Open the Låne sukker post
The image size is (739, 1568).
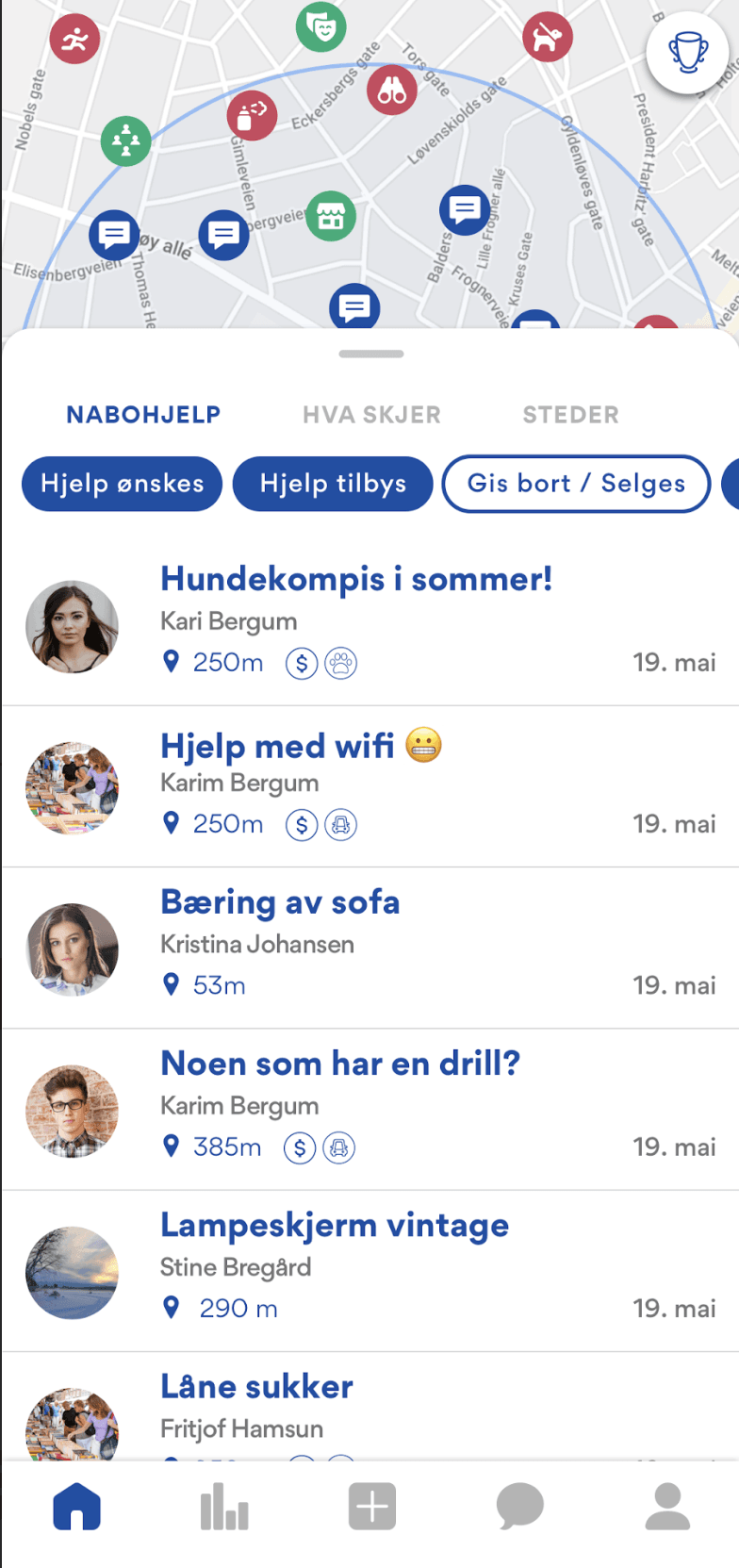(256, 1387)
